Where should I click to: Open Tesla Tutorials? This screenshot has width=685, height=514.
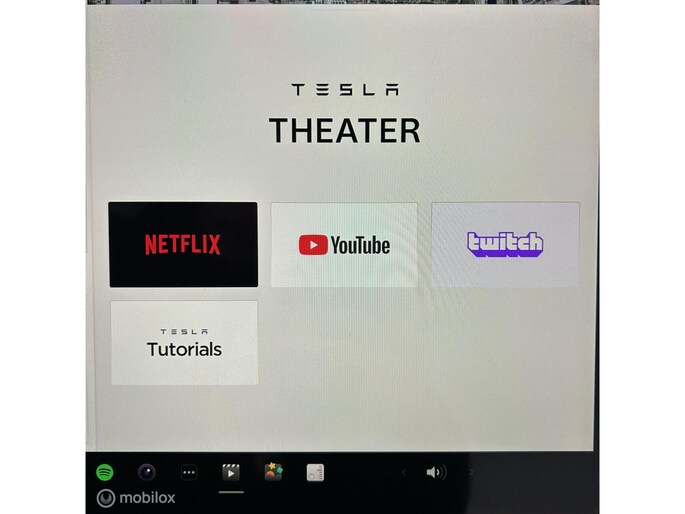pos(184,343)
